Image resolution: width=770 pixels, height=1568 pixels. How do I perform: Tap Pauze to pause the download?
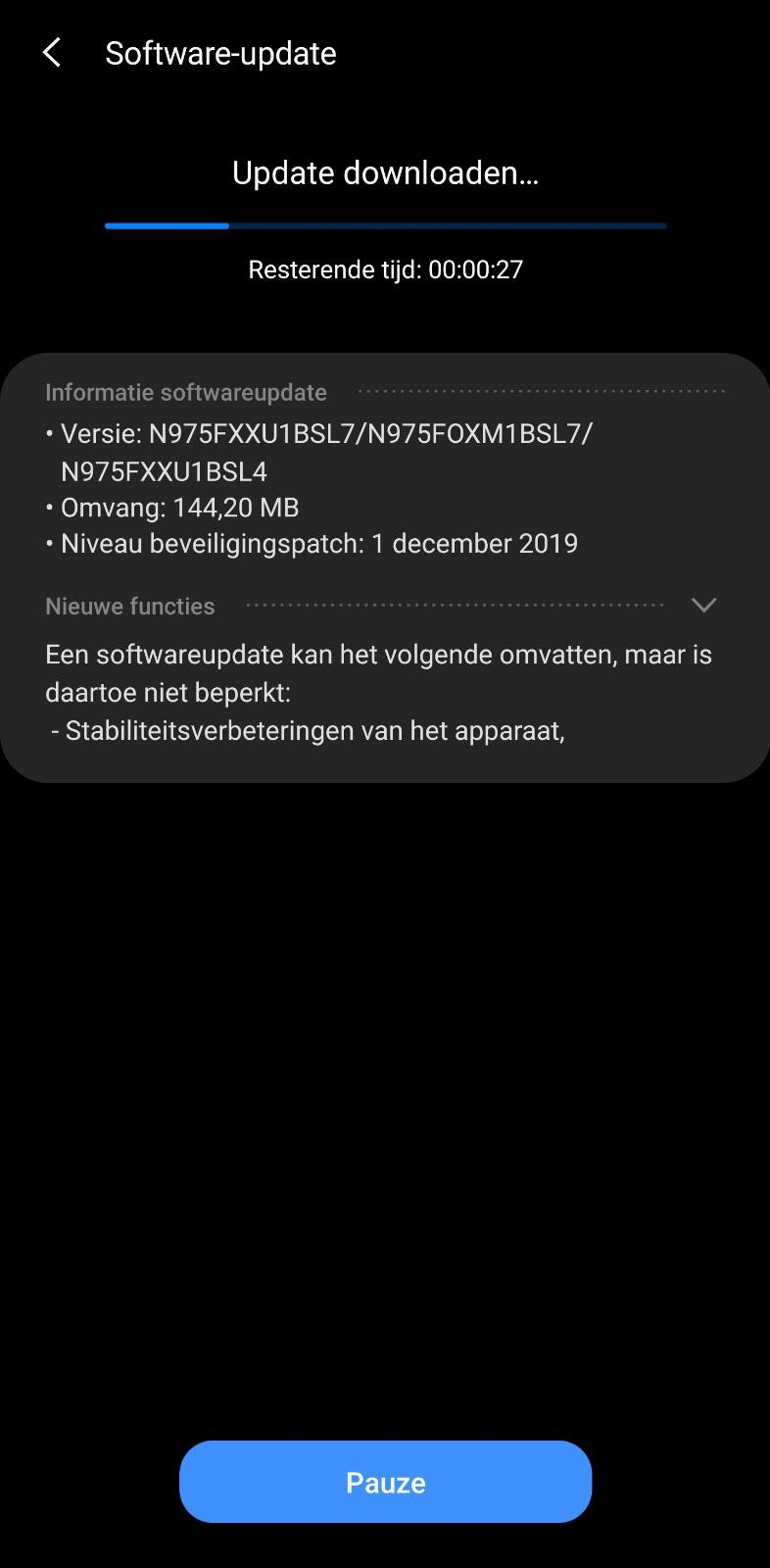385,1481
